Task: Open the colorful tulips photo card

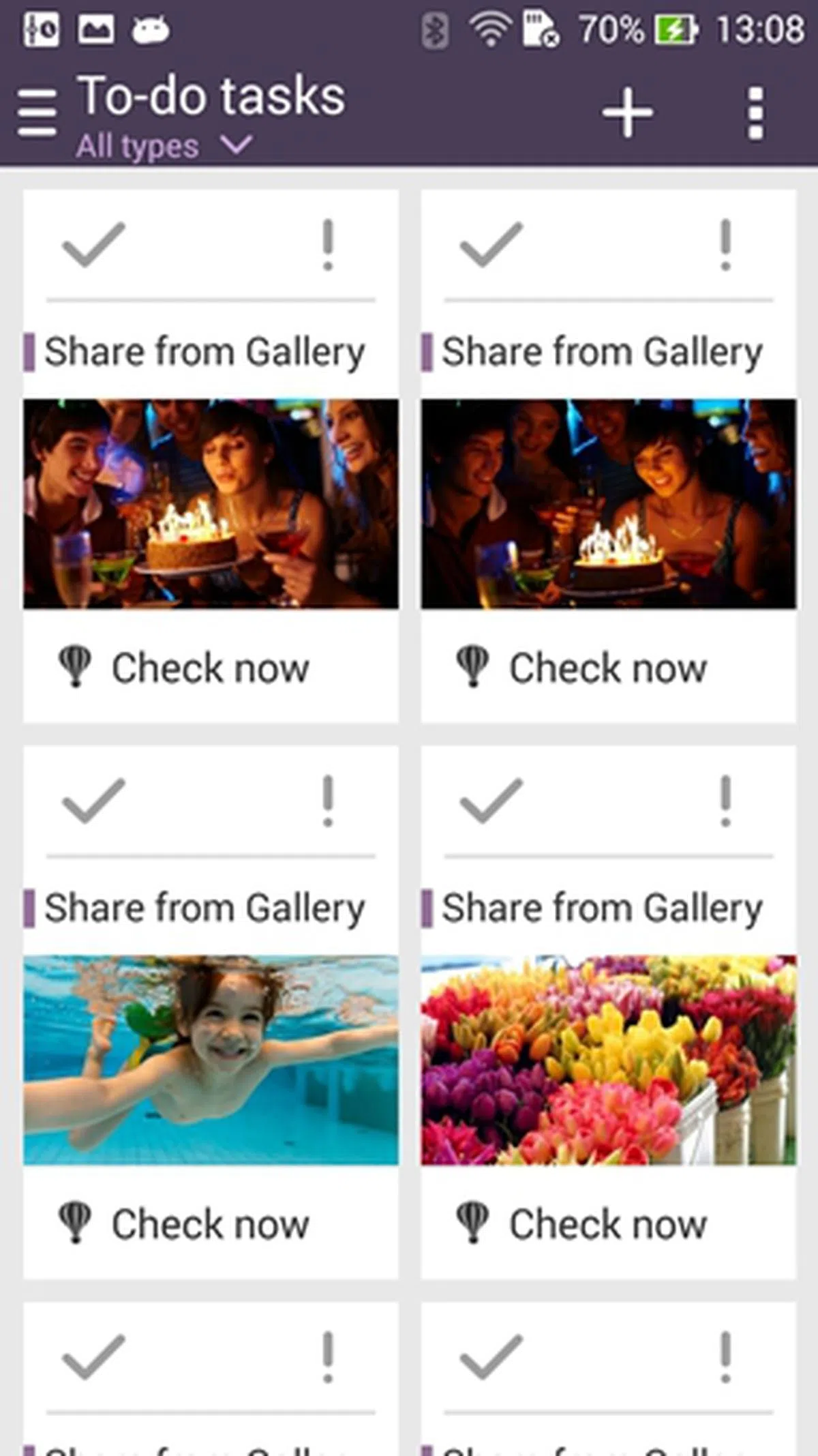Action: point(608,1059)
